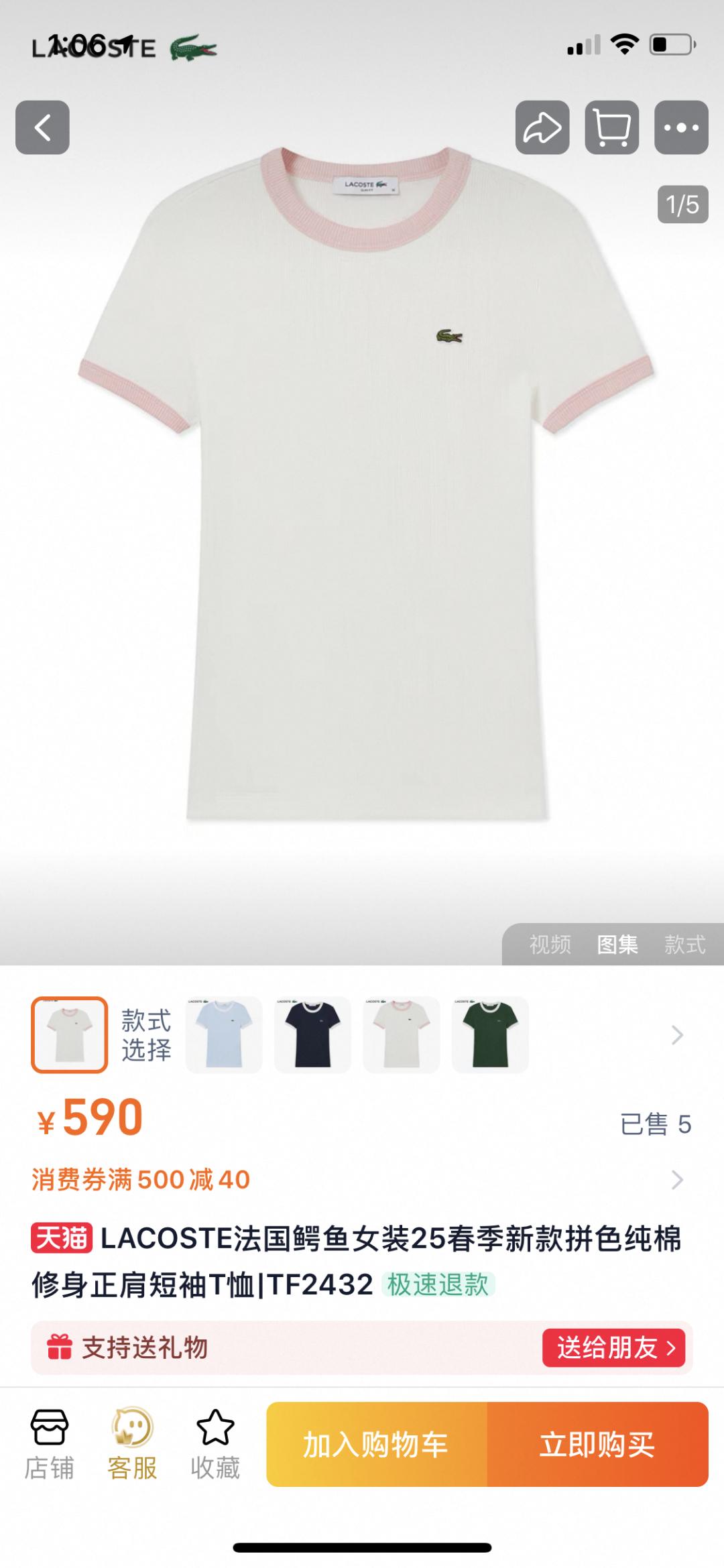Open the 店铺 store page
The image size is (724, 1568).
point(49,1443)
